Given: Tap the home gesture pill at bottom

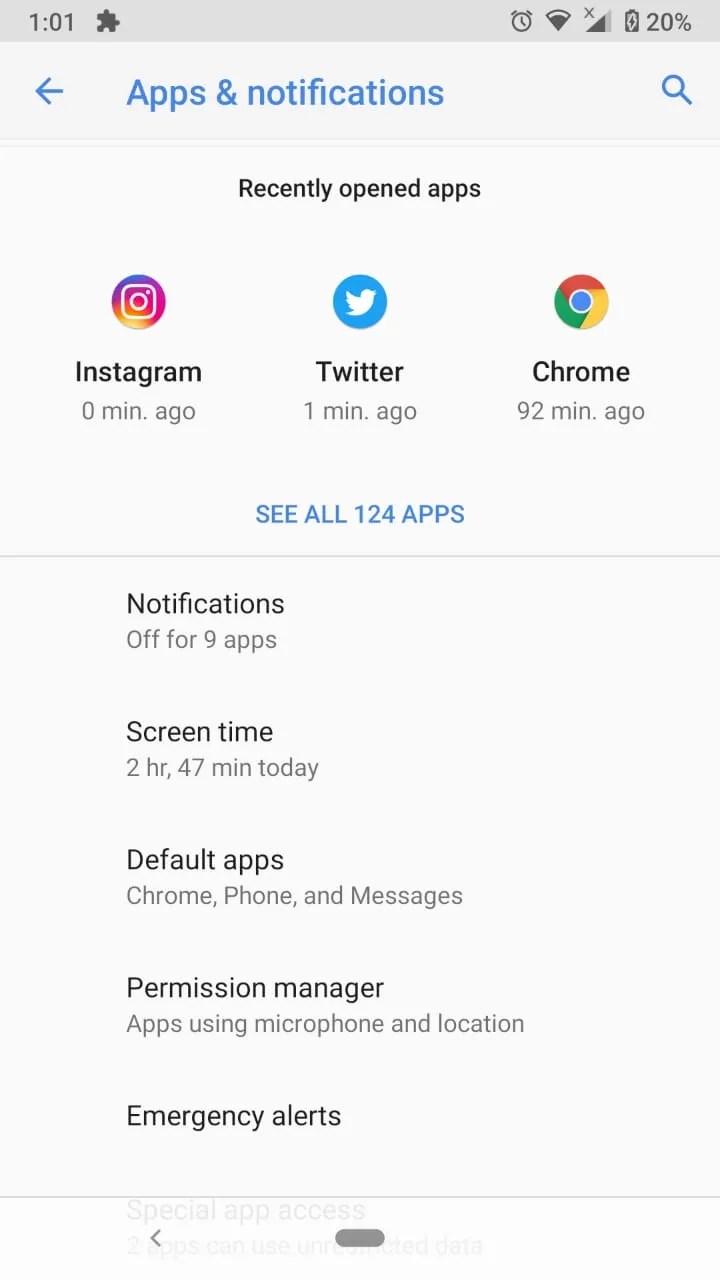Looking at the screenshot, I should (360, 1237).
